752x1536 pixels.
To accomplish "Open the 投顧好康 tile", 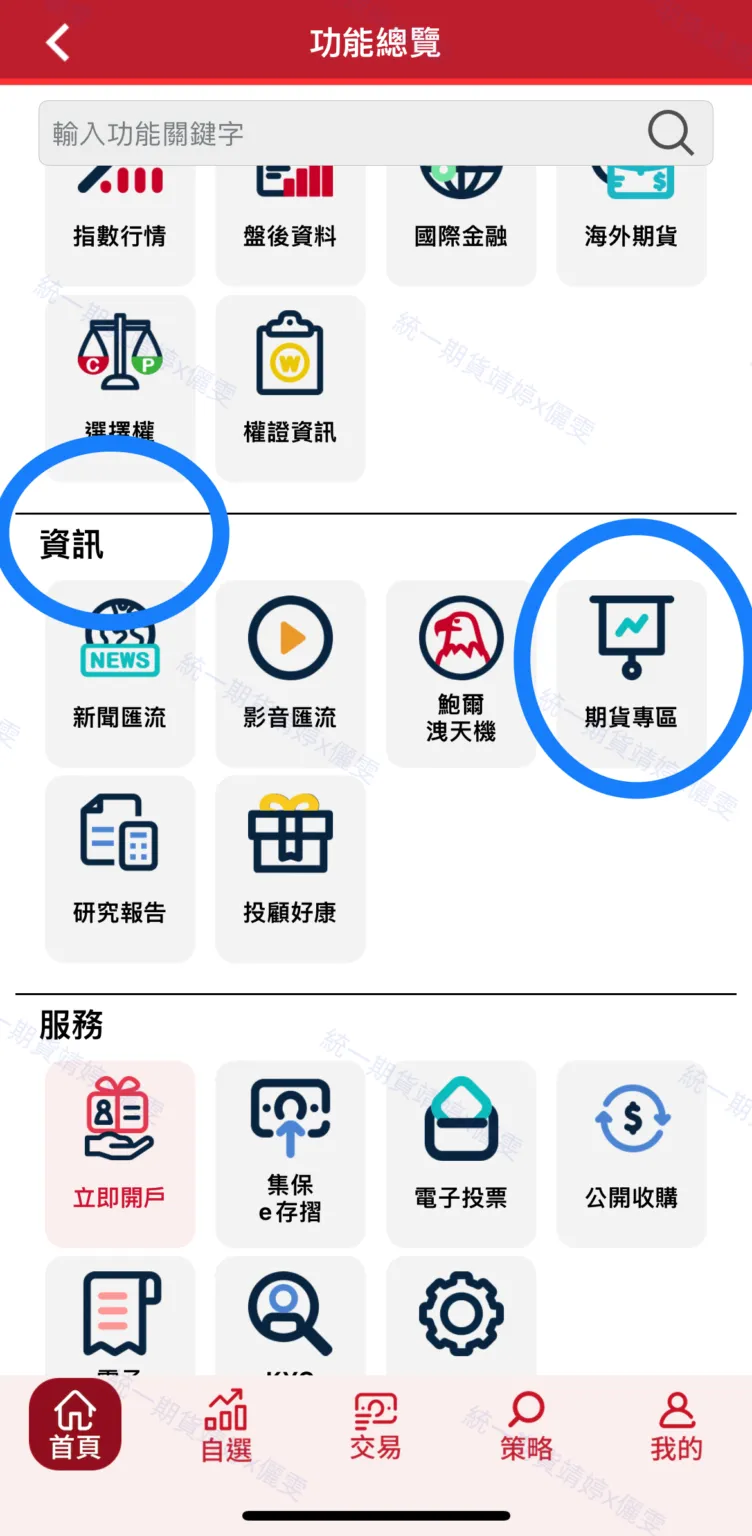I will tap(290, 868).
